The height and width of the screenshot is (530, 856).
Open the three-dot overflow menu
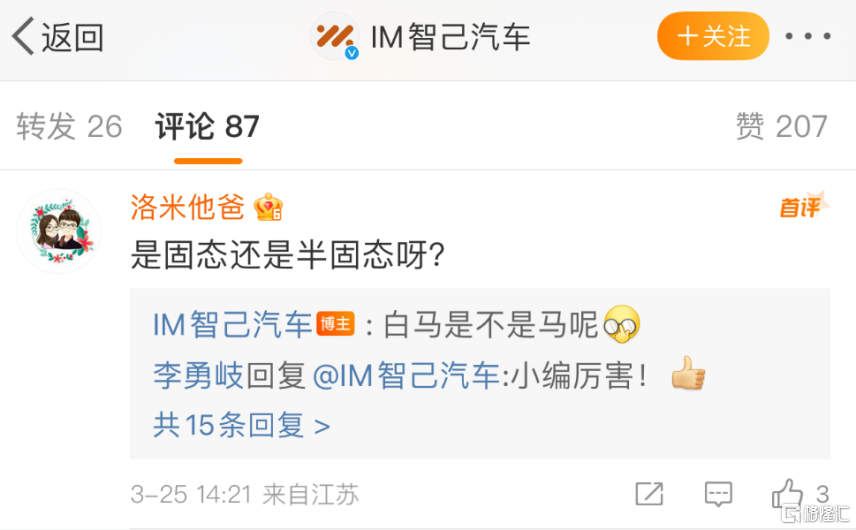[x=807, y=37]
